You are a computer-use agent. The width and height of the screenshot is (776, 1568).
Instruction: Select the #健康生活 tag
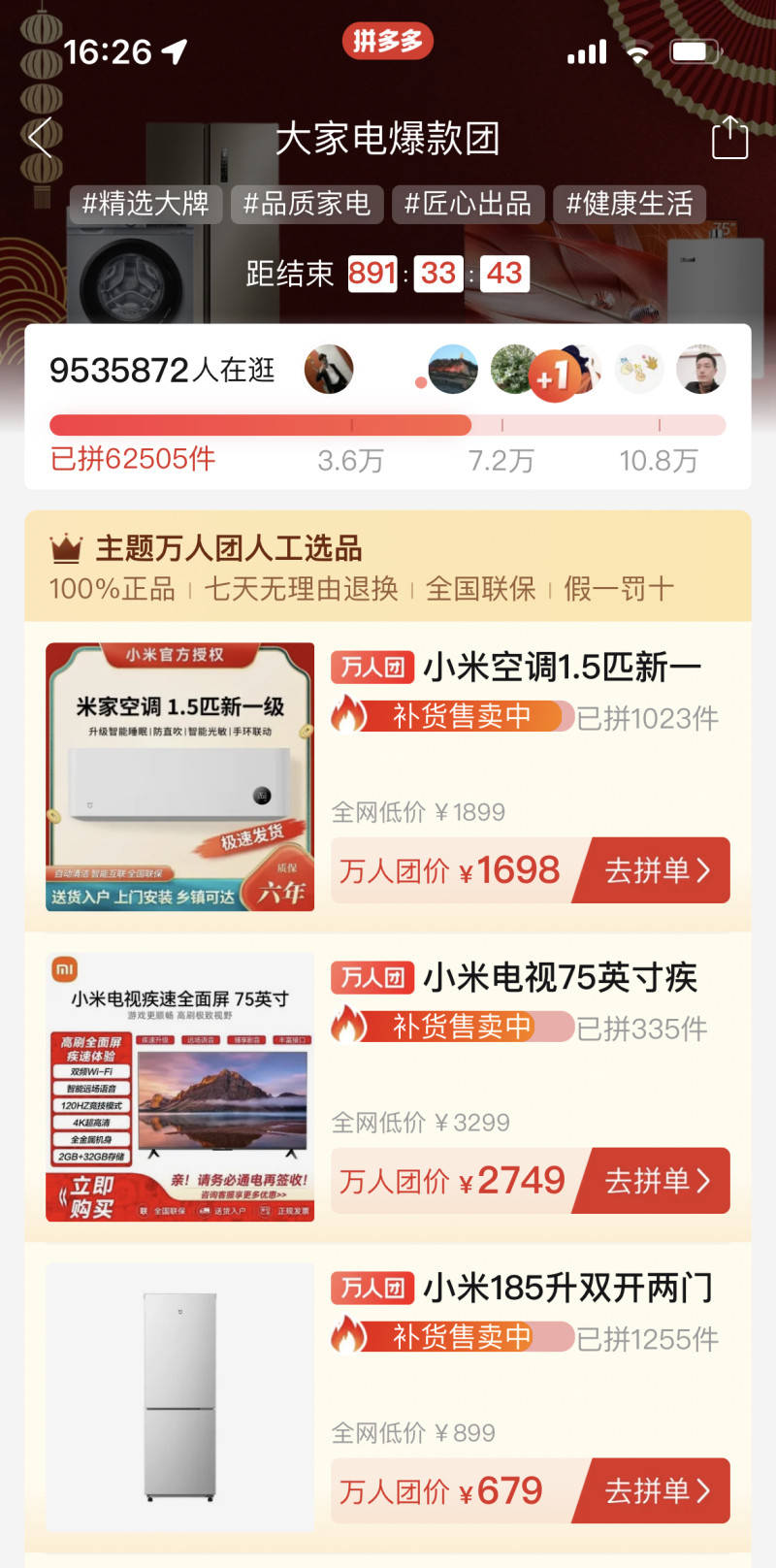[630, 204]
